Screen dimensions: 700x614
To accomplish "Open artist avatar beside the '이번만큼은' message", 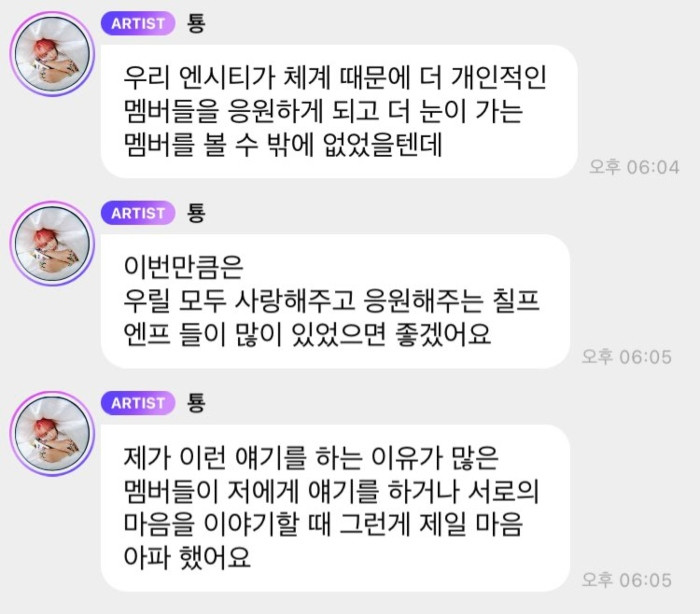I will (x=53, y=244).
